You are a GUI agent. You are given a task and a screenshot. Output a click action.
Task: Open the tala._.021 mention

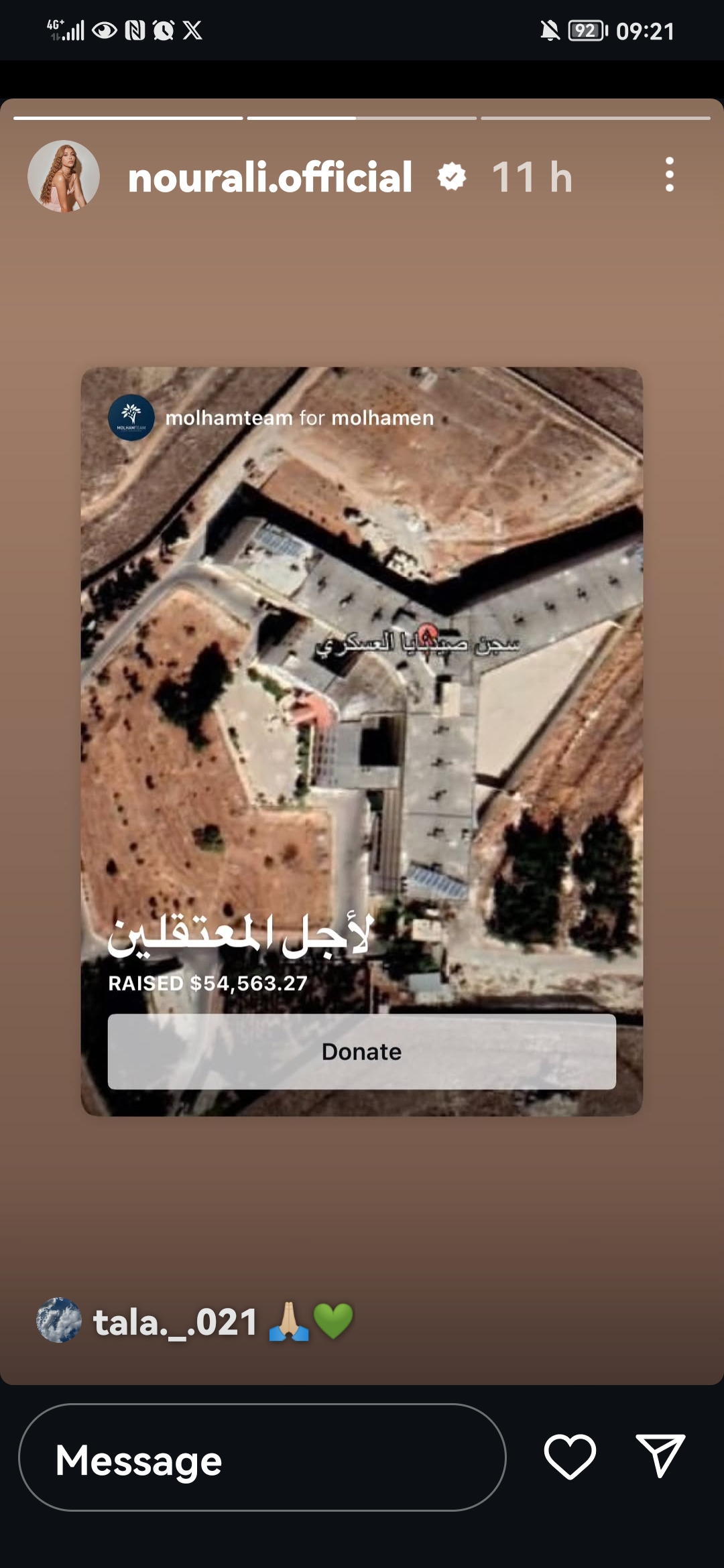coord(174,1322)
